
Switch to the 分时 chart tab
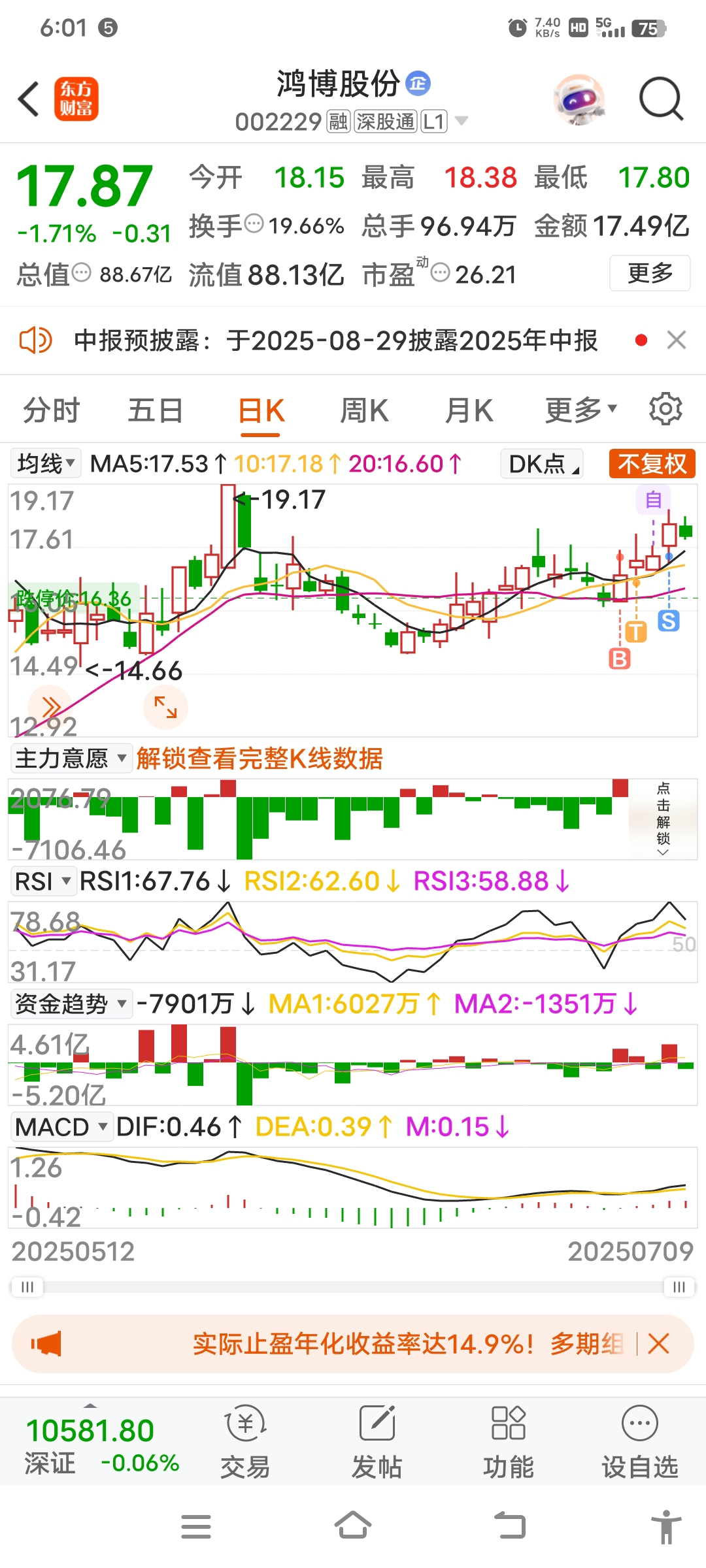pos(51,411)
